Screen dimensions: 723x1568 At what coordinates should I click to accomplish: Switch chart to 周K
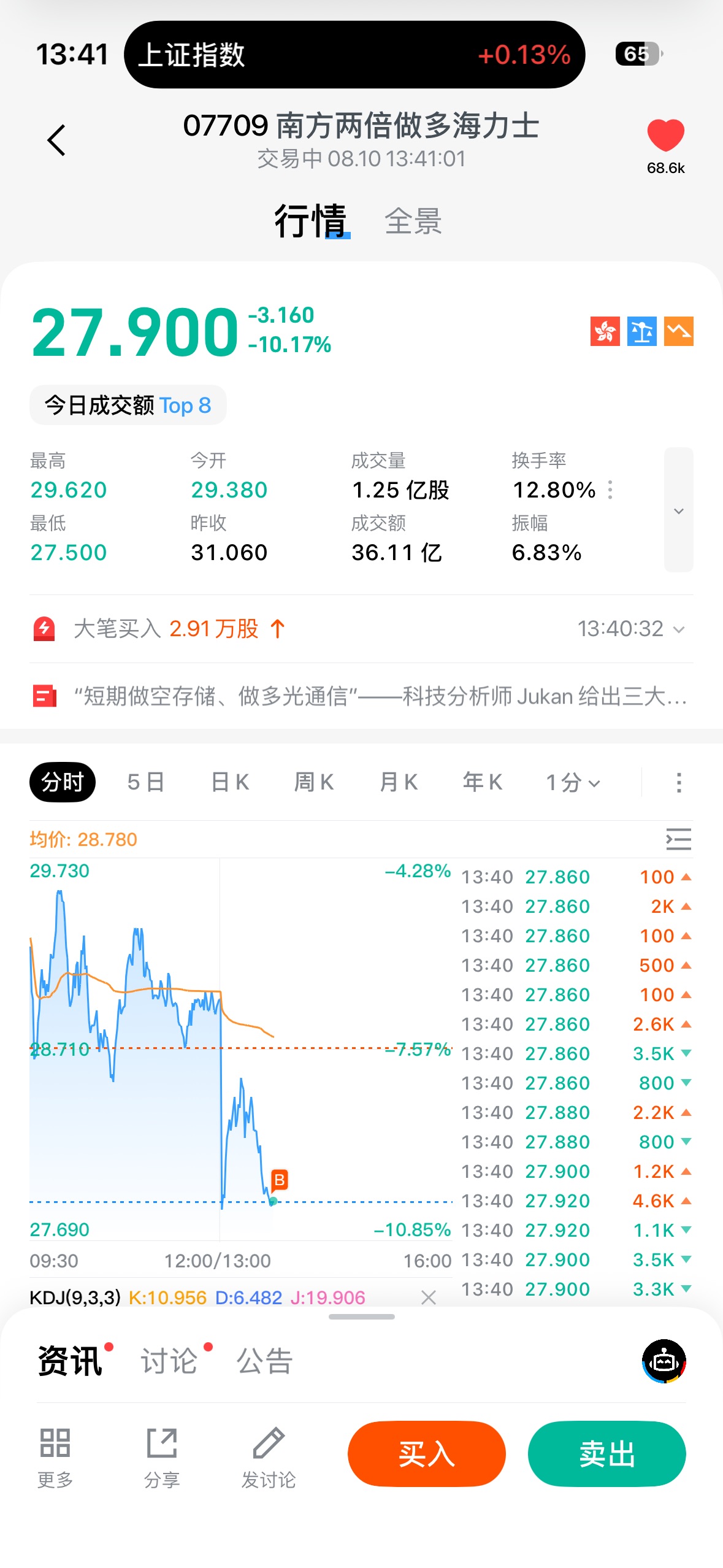[314, 782]
